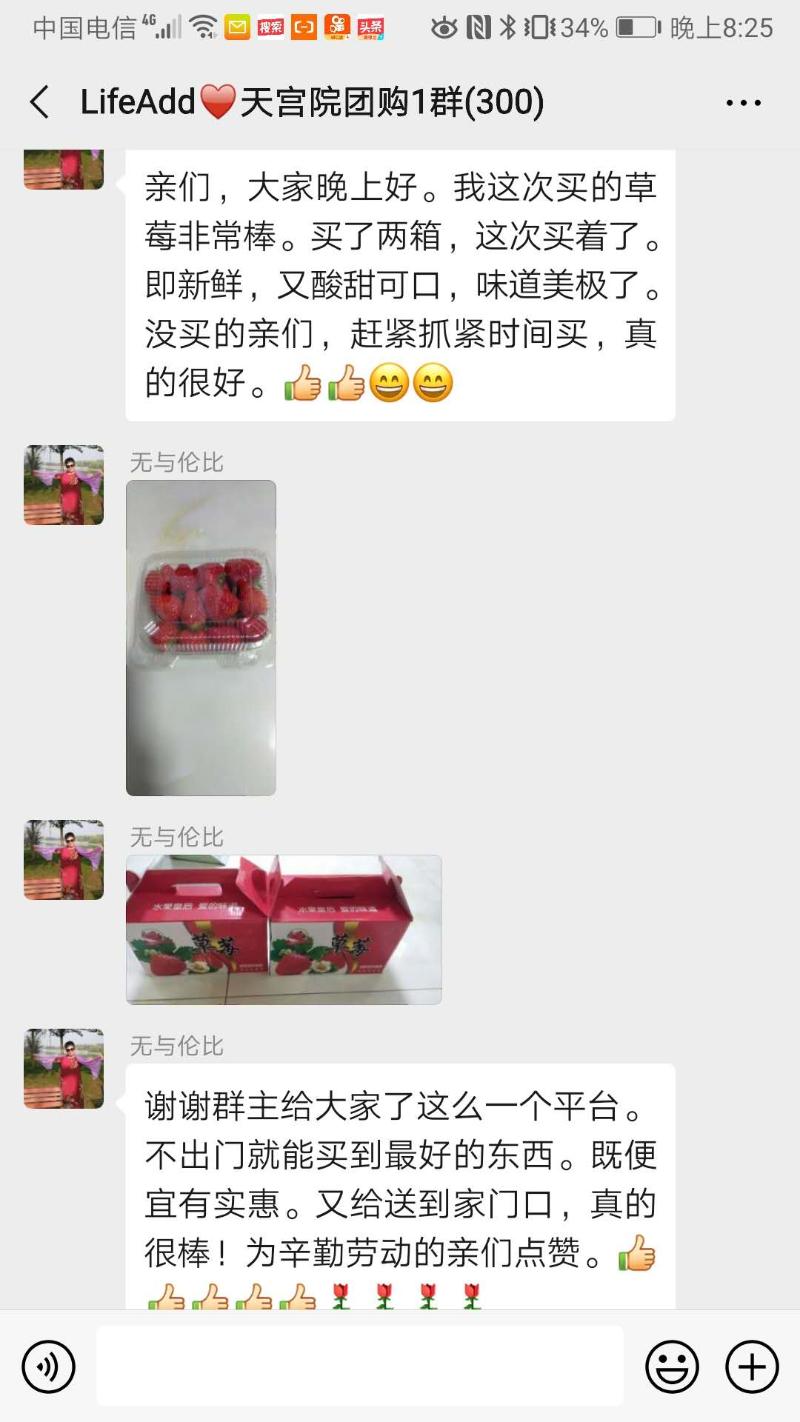Open the avatar beside the strawberry boxes photo

point(64,860)
